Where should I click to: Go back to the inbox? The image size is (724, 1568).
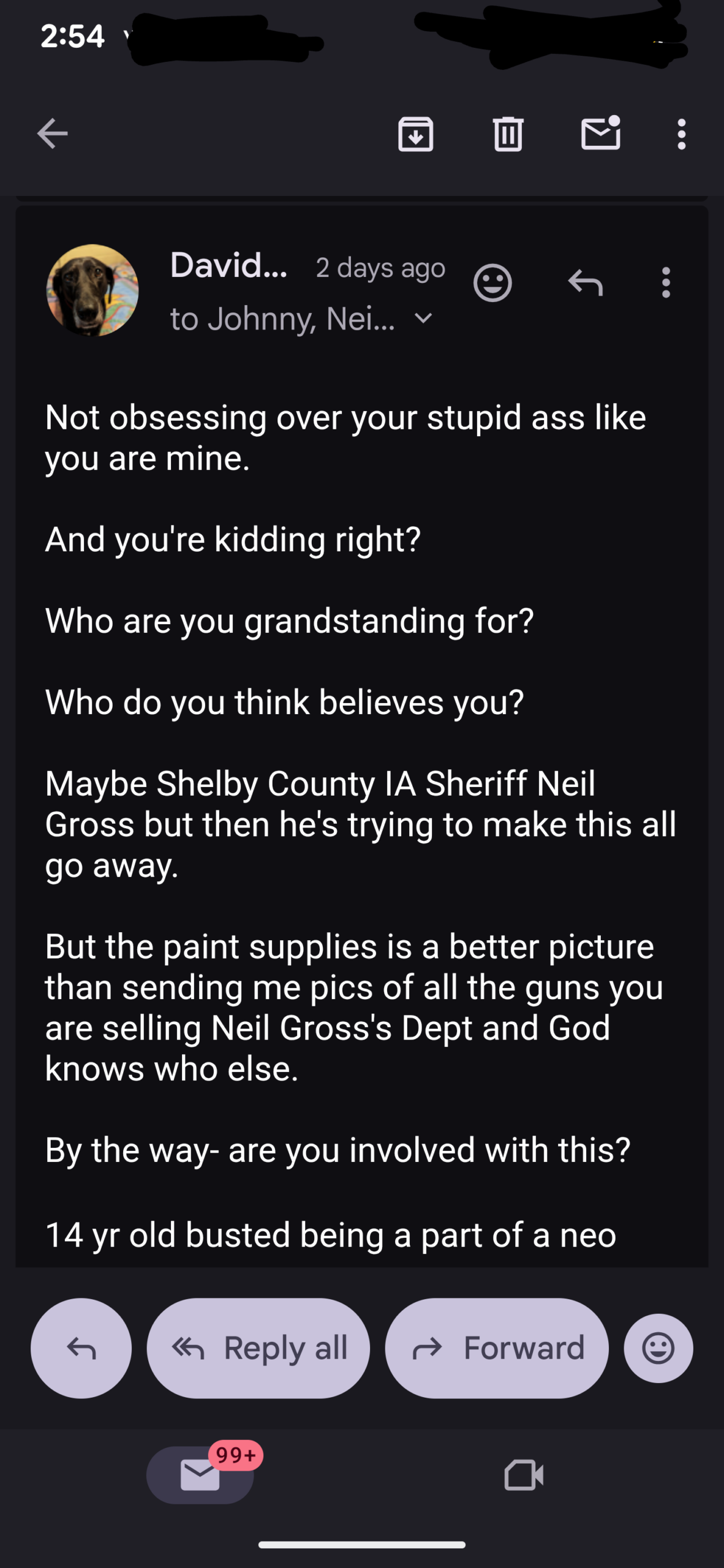52,134
